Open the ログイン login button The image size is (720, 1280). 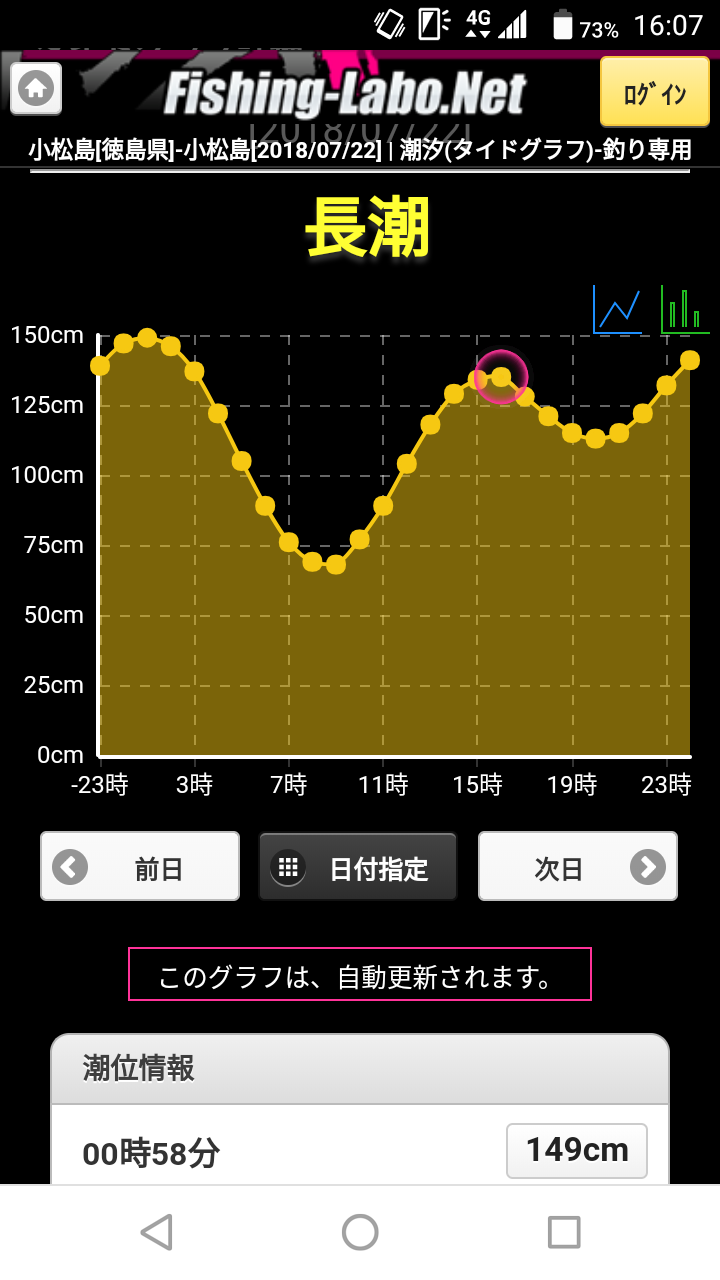[x=655, y=92]
